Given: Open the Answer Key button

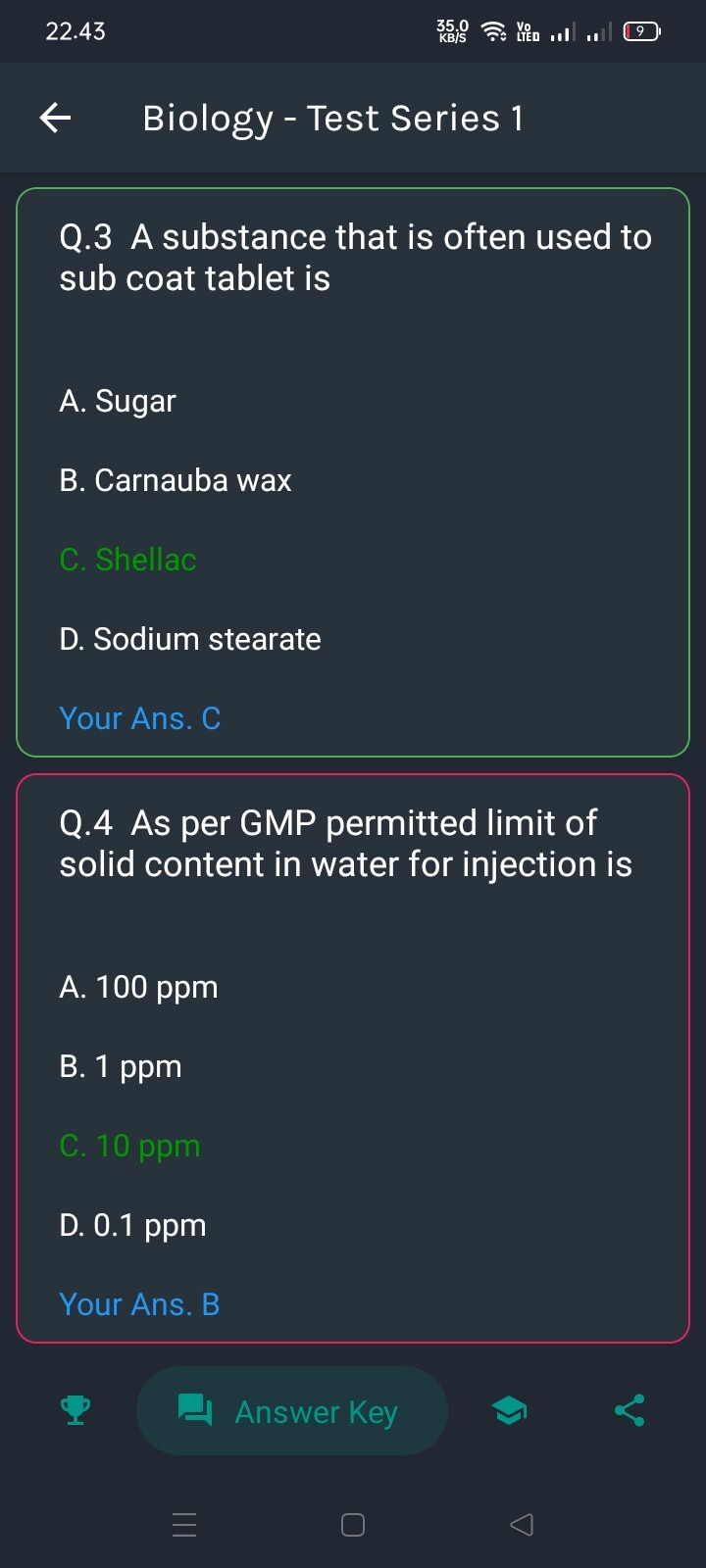Looking at the screenshot, I should [x=292, y=1411].
